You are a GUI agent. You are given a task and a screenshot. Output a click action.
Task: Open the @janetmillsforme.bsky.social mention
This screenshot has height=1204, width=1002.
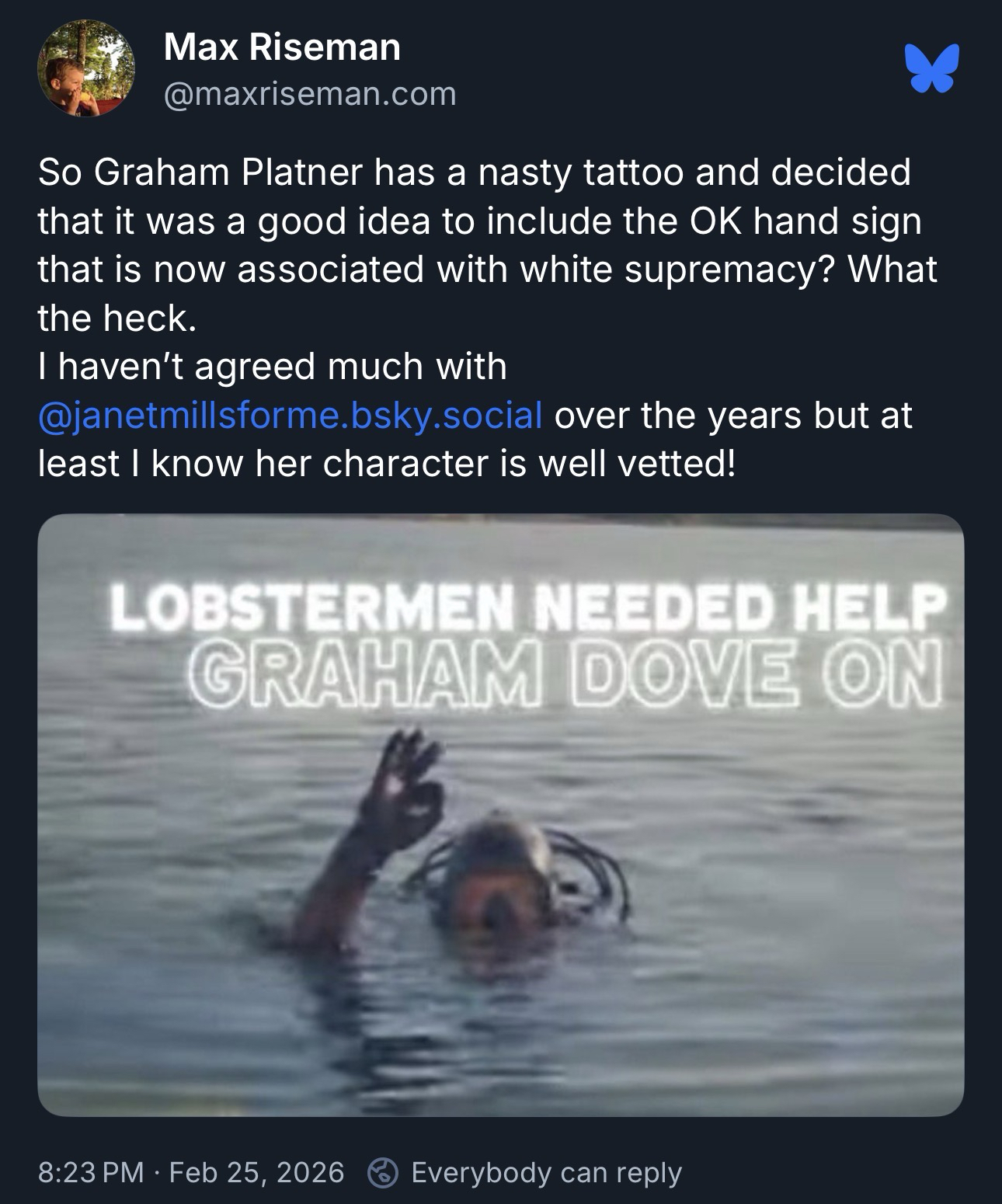pos(290,415)
